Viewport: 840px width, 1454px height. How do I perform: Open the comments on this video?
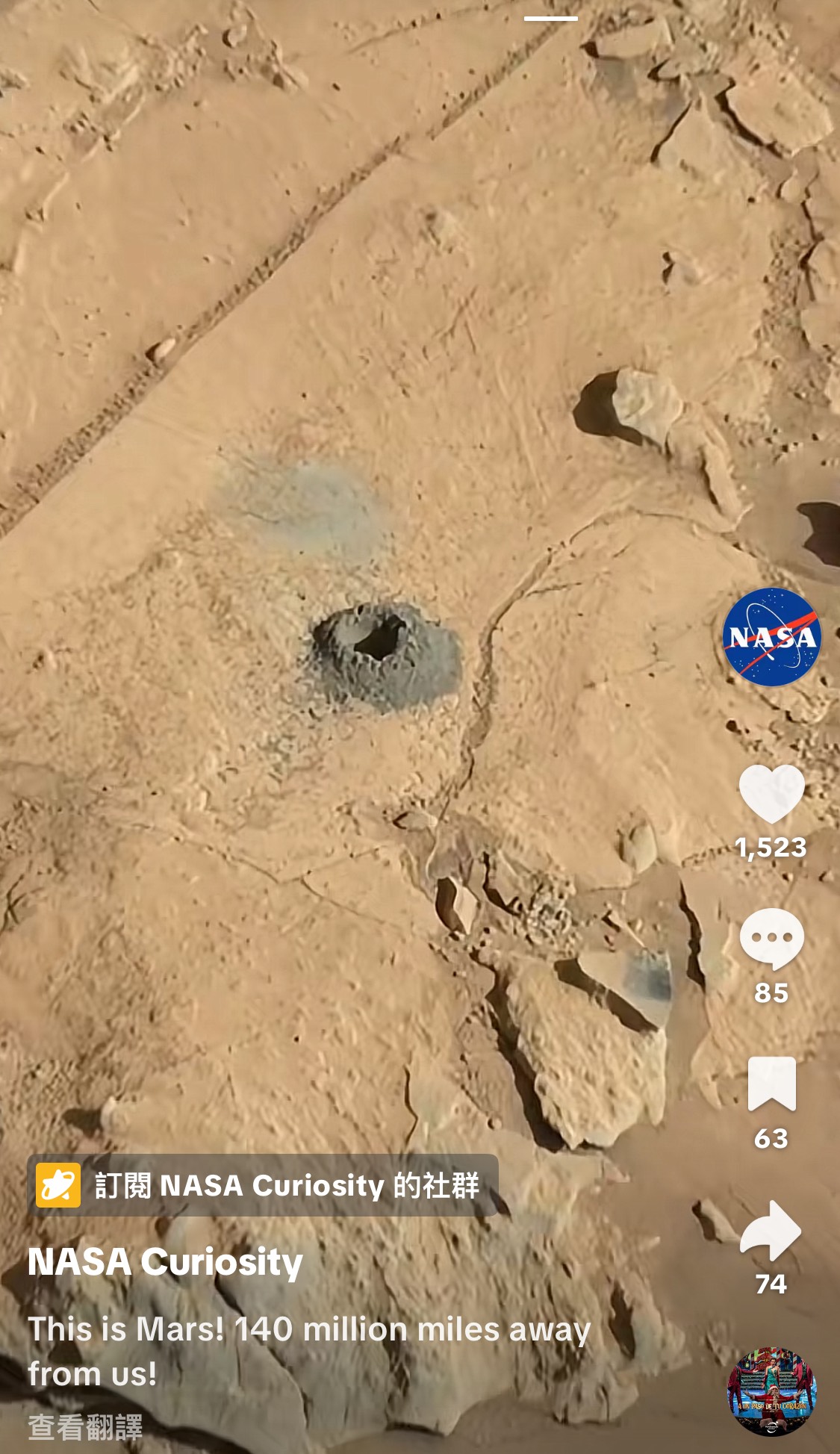(771, 939)
